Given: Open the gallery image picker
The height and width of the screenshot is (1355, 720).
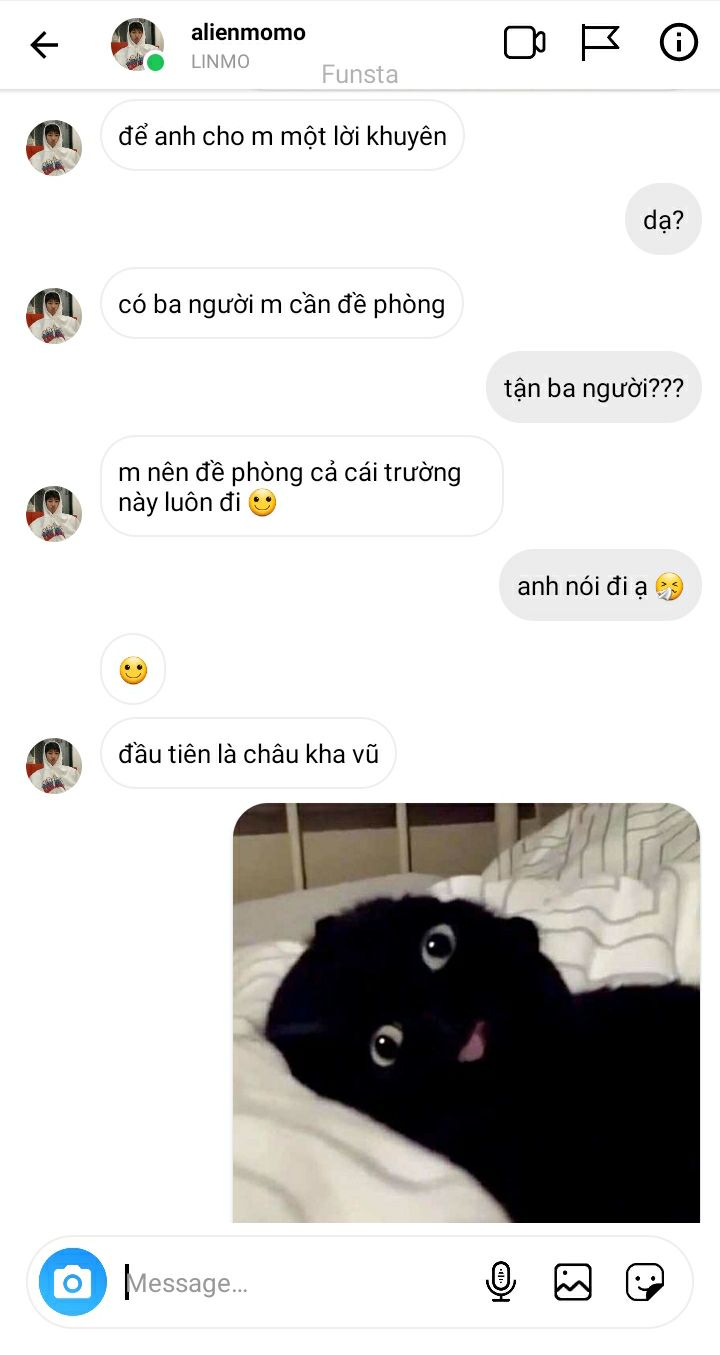Looking at the screenshot, I should point(572,1281).
